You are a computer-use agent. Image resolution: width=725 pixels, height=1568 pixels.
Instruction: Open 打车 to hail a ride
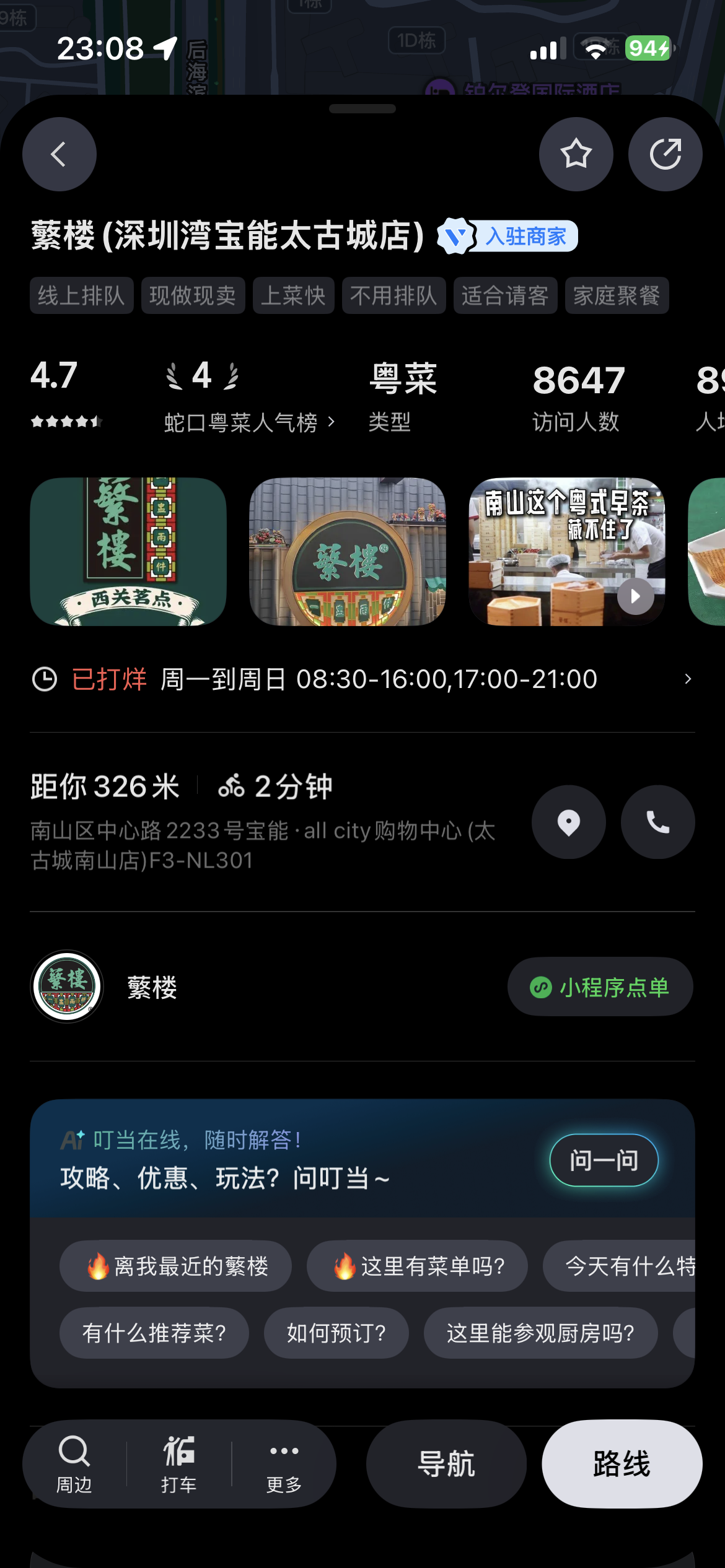(179, 1465)
